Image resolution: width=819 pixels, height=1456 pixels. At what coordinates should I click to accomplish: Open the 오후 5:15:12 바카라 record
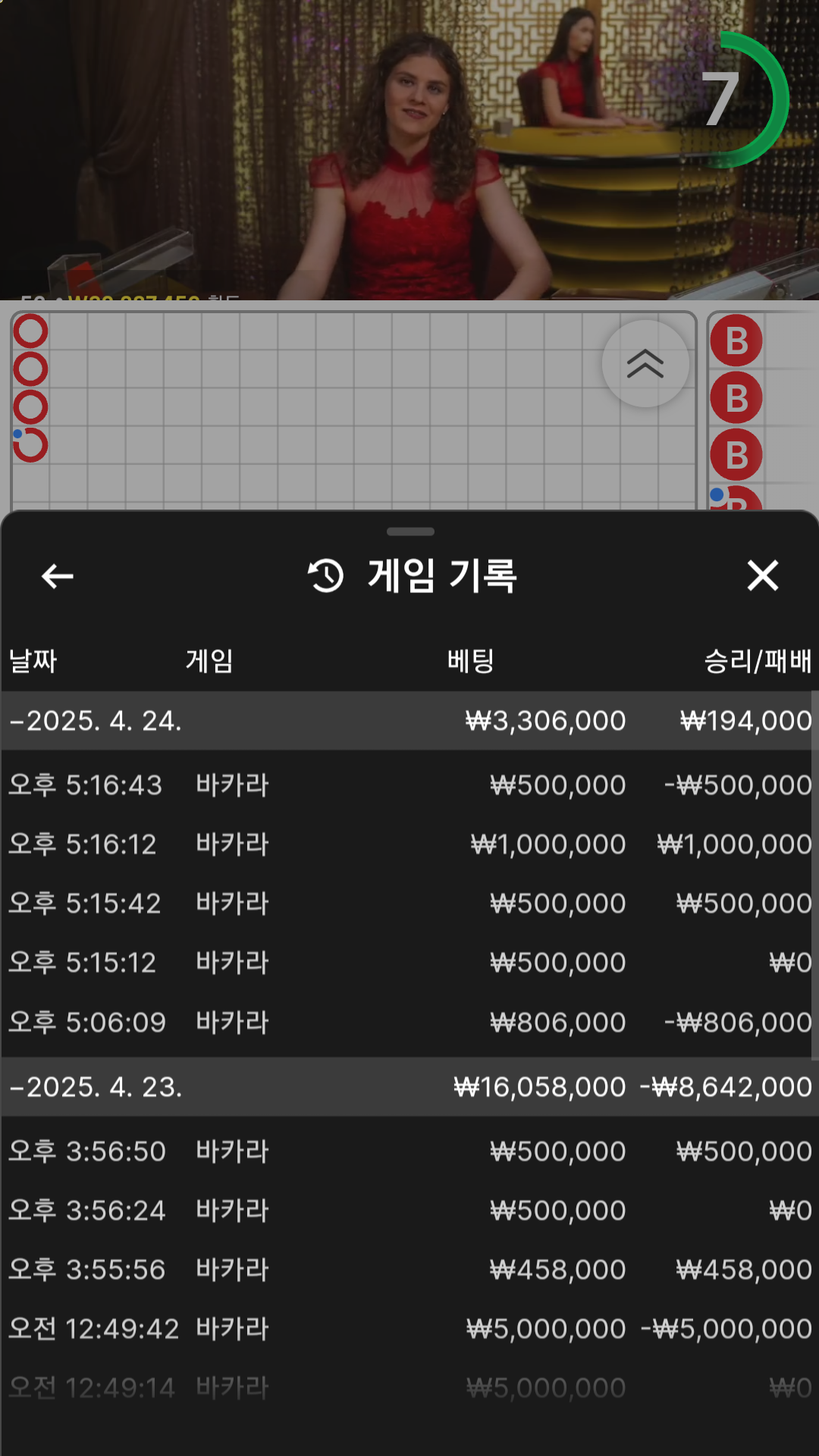(x=409, y=962)
